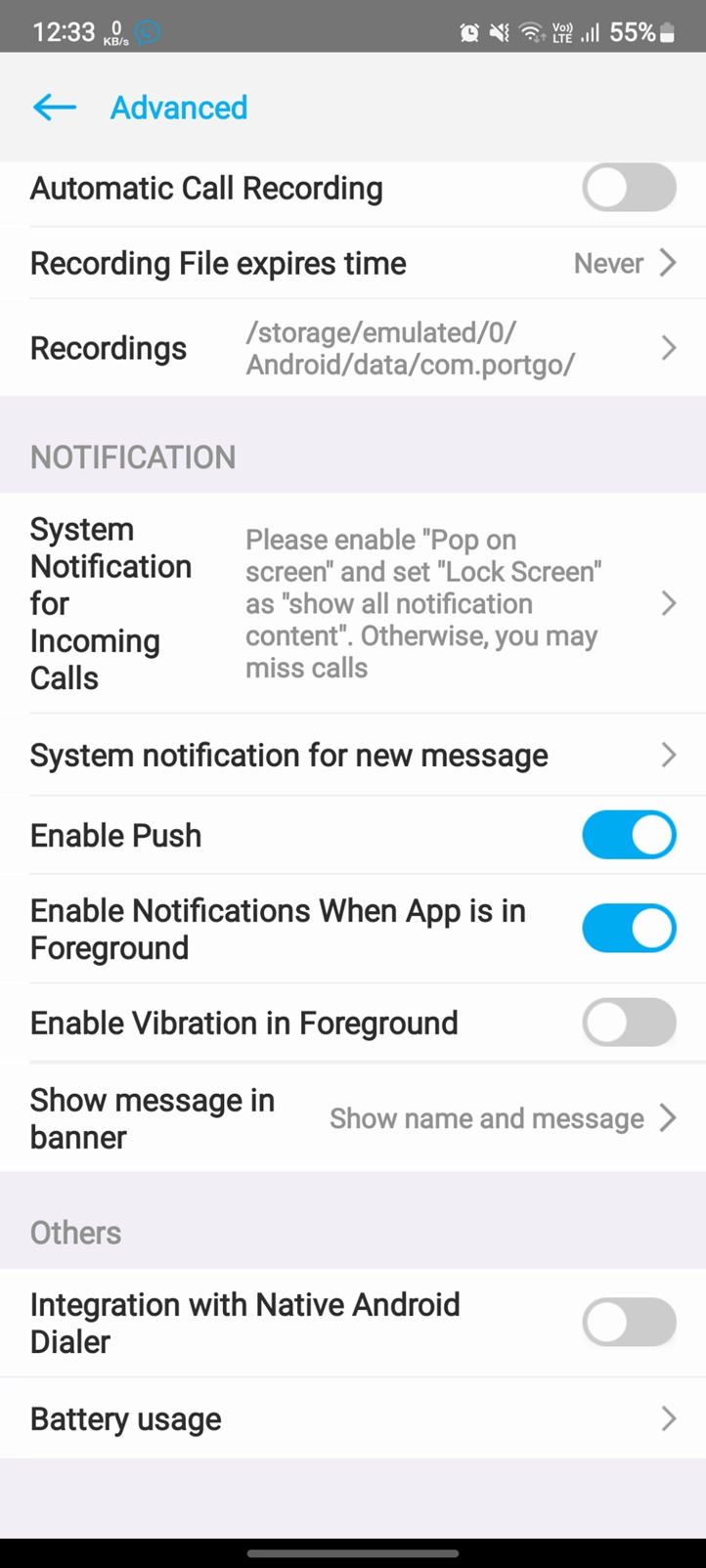The width and height of the screenshot is (706, 1568).
Task: Open Battery usage settings
Action: pos(352,1418)
